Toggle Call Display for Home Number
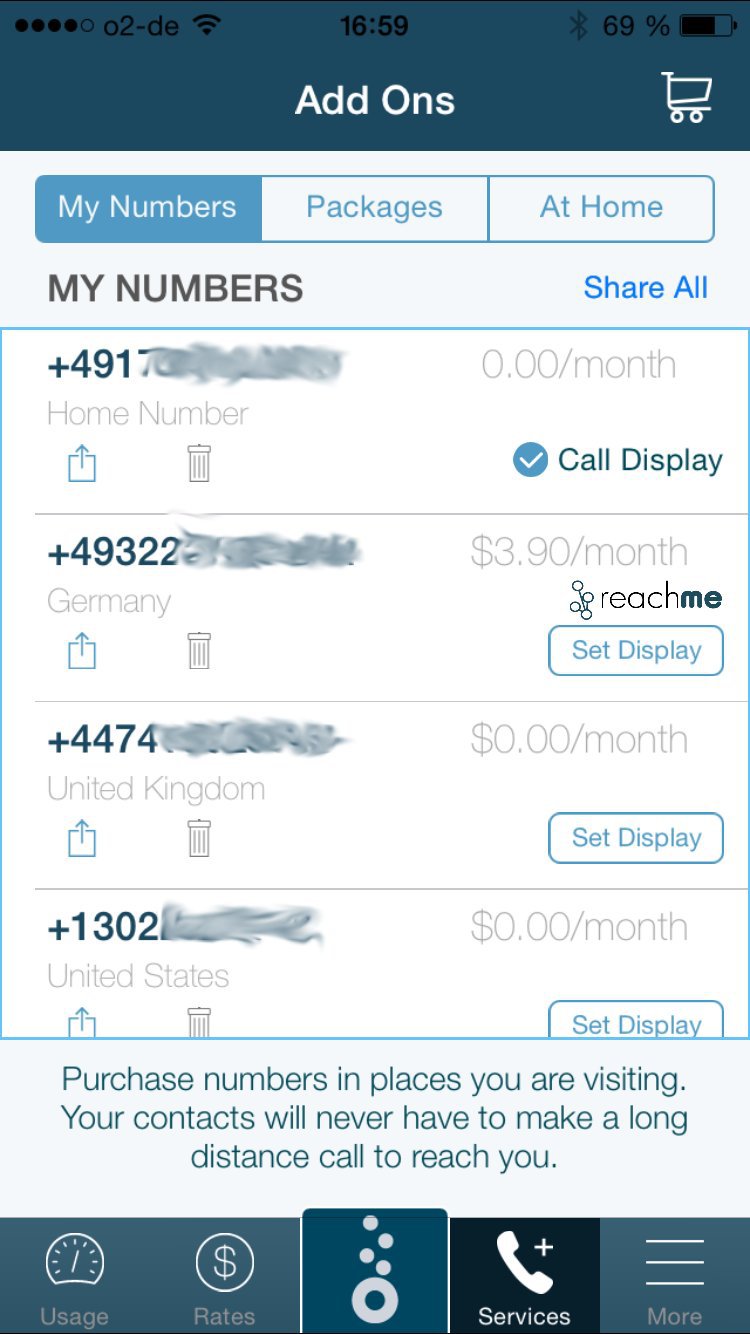The image size is (750, 1334). tap(617, 460)
